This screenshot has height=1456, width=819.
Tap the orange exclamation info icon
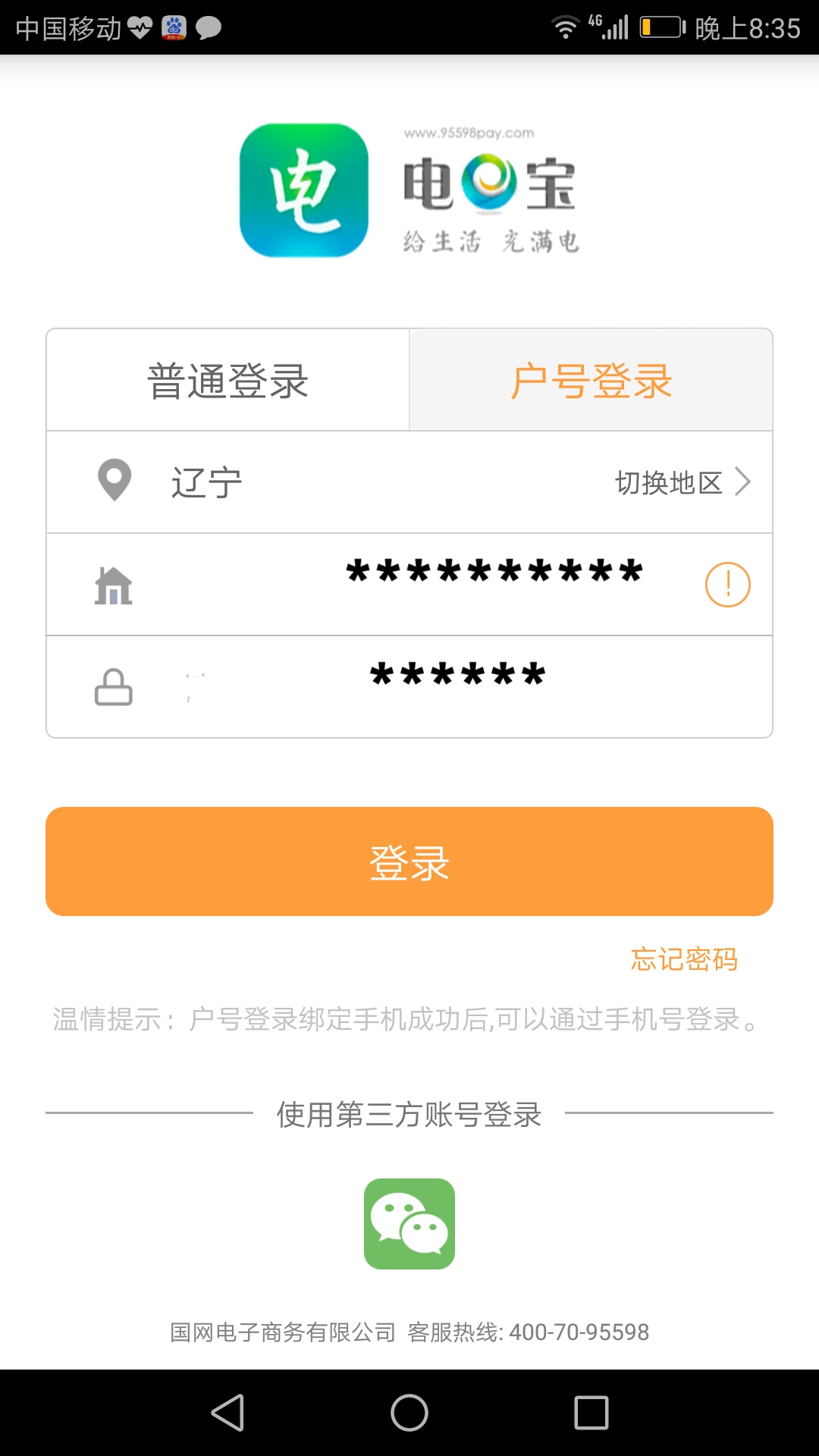pyautogui.click(x=726, y=584)
